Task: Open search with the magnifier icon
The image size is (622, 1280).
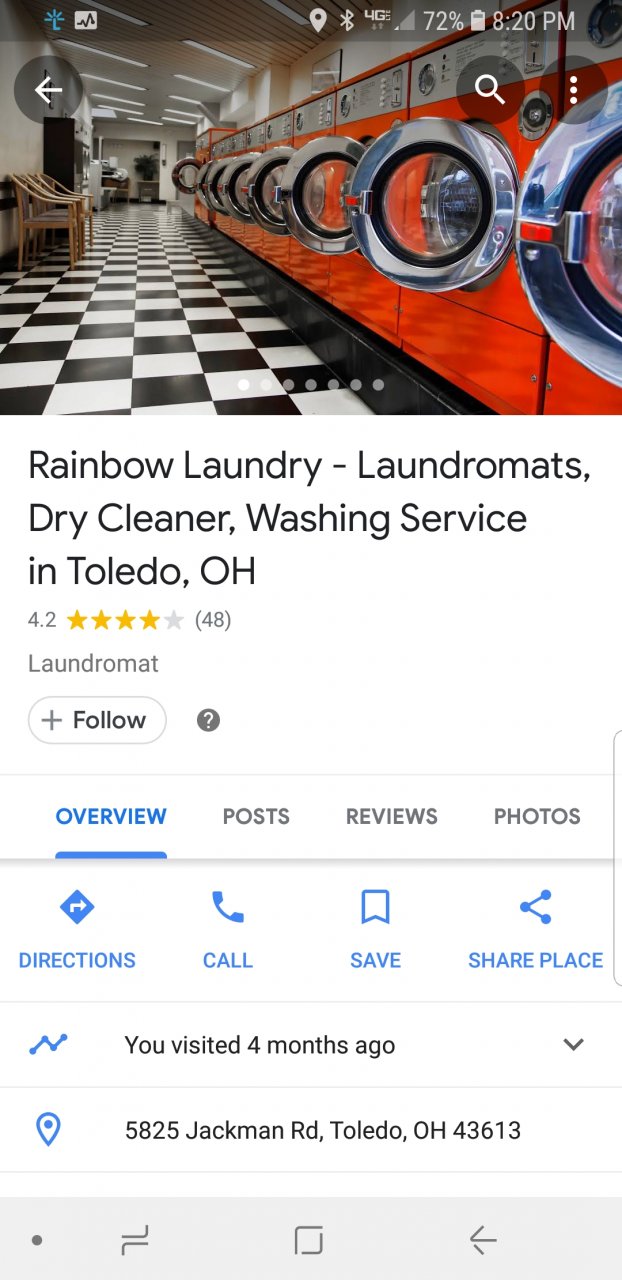Action: pyautogui.click(x=490, y=90)
